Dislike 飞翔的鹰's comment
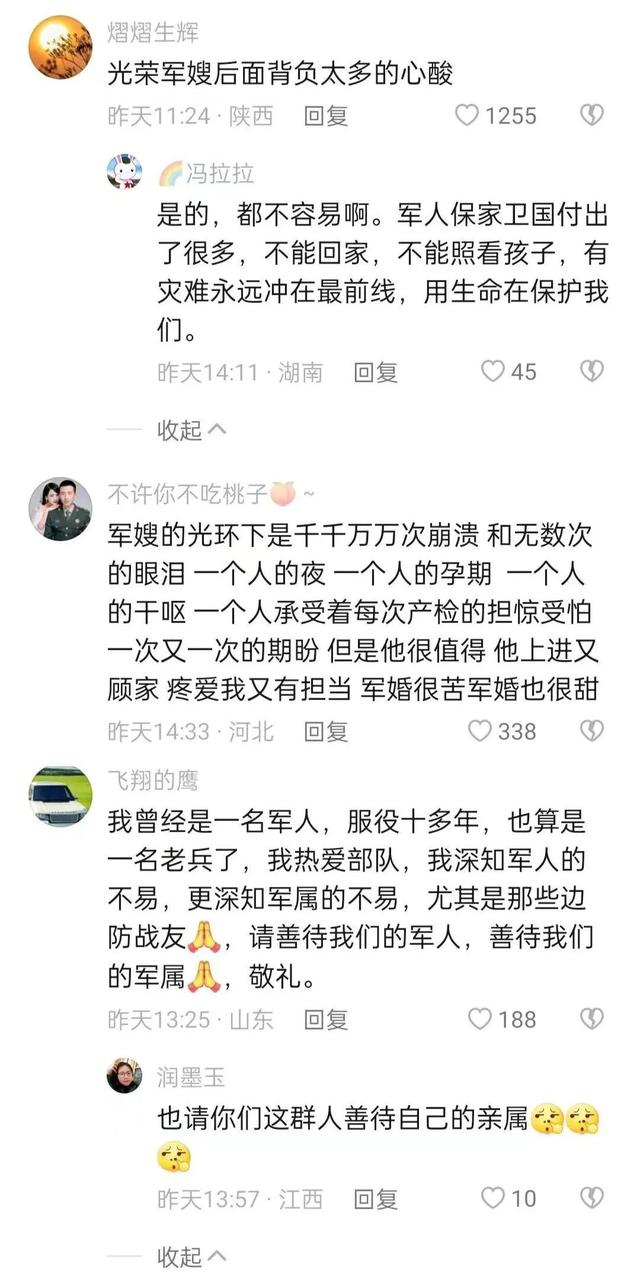 click(x=592, y=1019)
